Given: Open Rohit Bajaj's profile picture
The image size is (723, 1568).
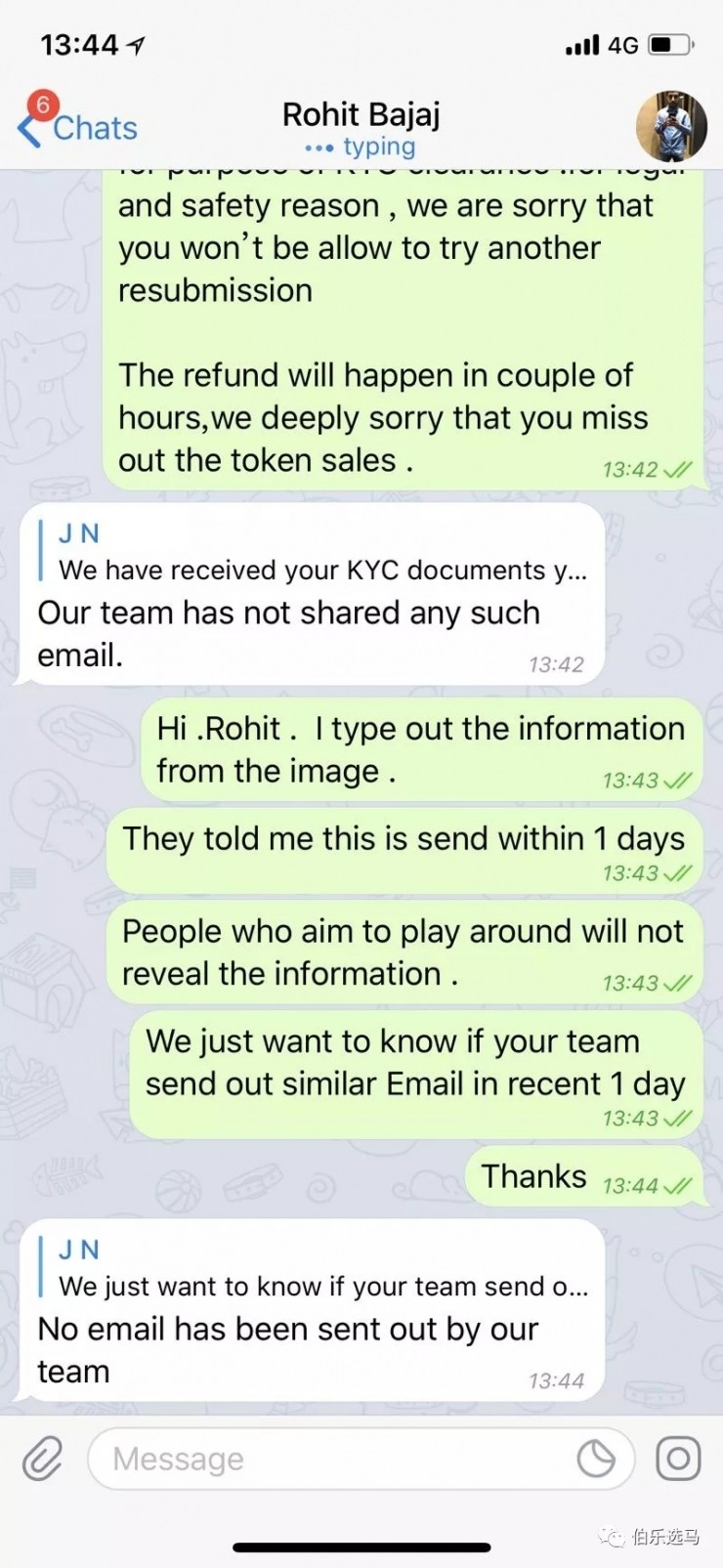Looking at the screenshot, I should [x=670, y=127].
